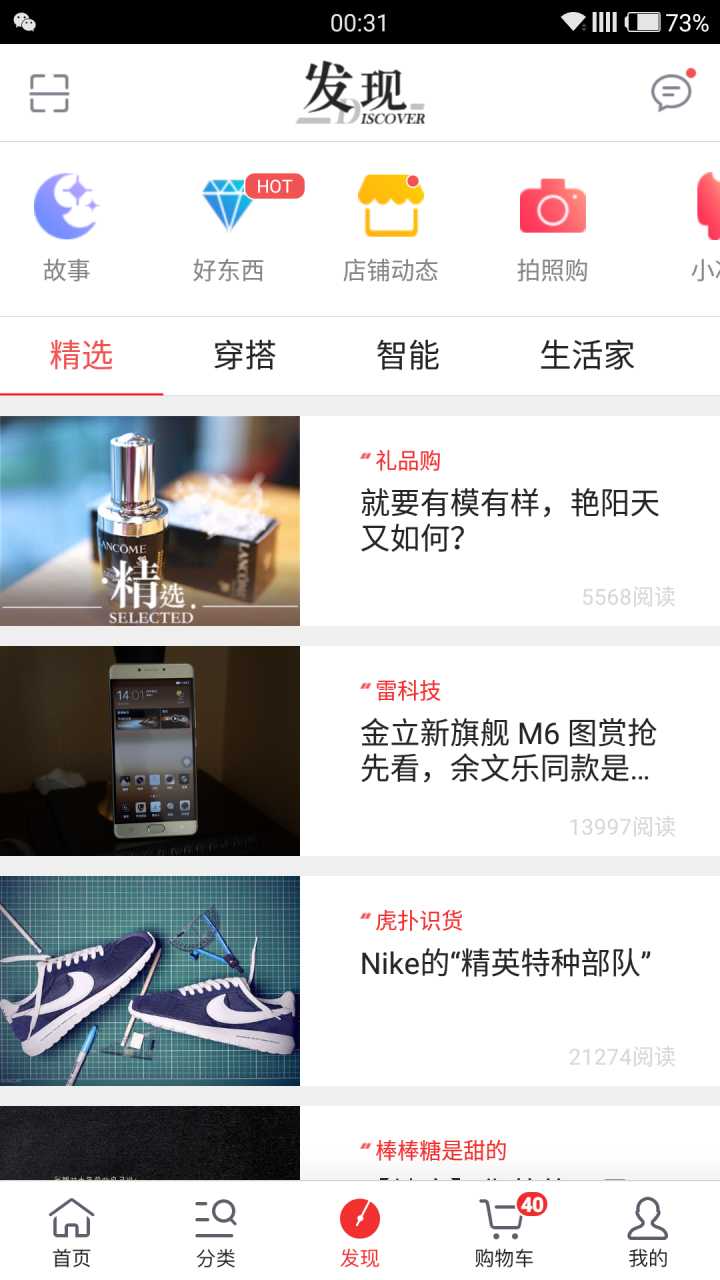Switch to the 分类 tab

click(216, 1232)
